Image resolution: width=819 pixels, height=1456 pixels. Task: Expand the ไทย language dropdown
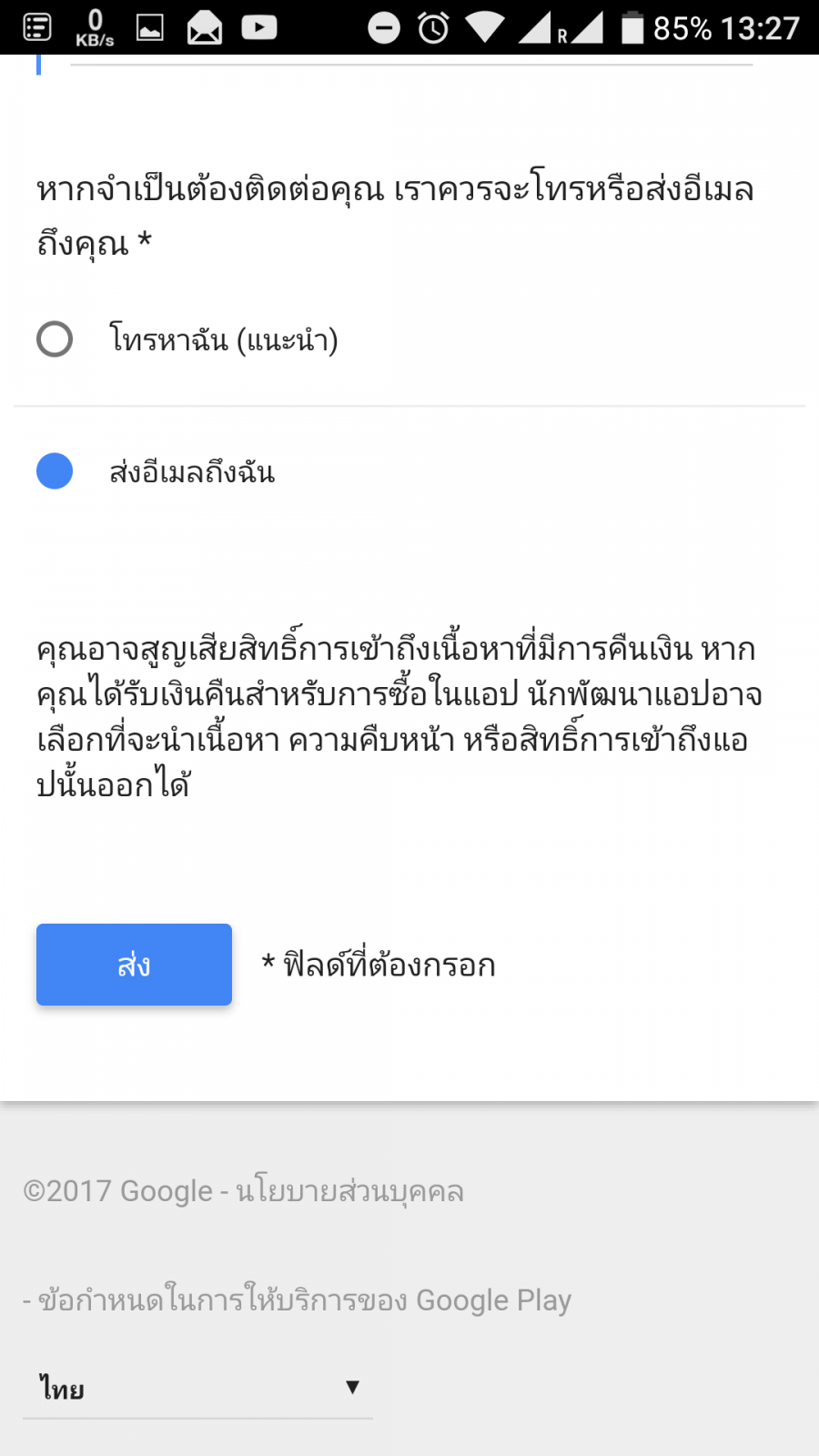(x=197, y=1389)
